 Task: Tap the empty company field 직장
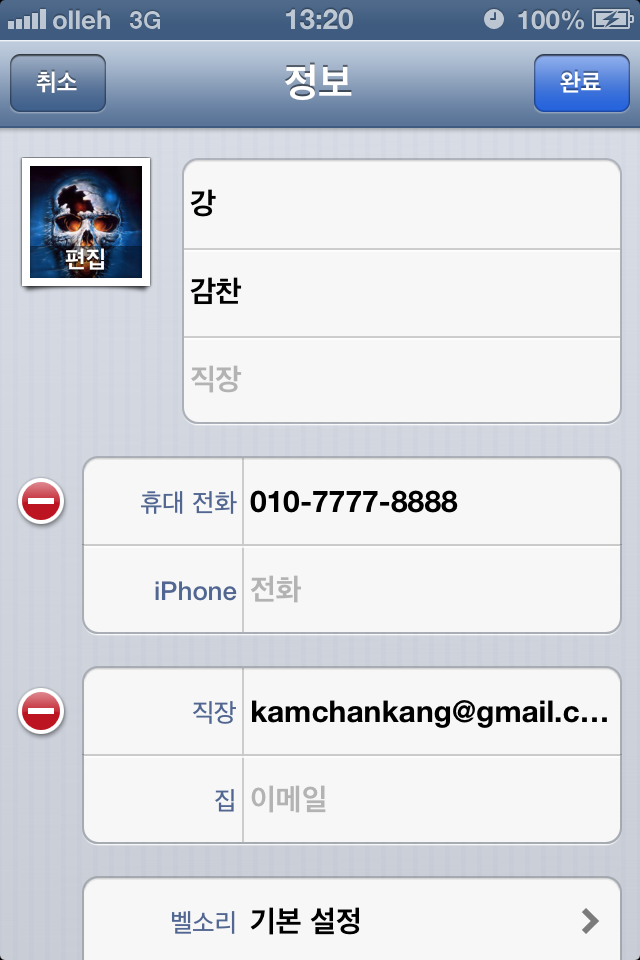click(x=400, y=380)
